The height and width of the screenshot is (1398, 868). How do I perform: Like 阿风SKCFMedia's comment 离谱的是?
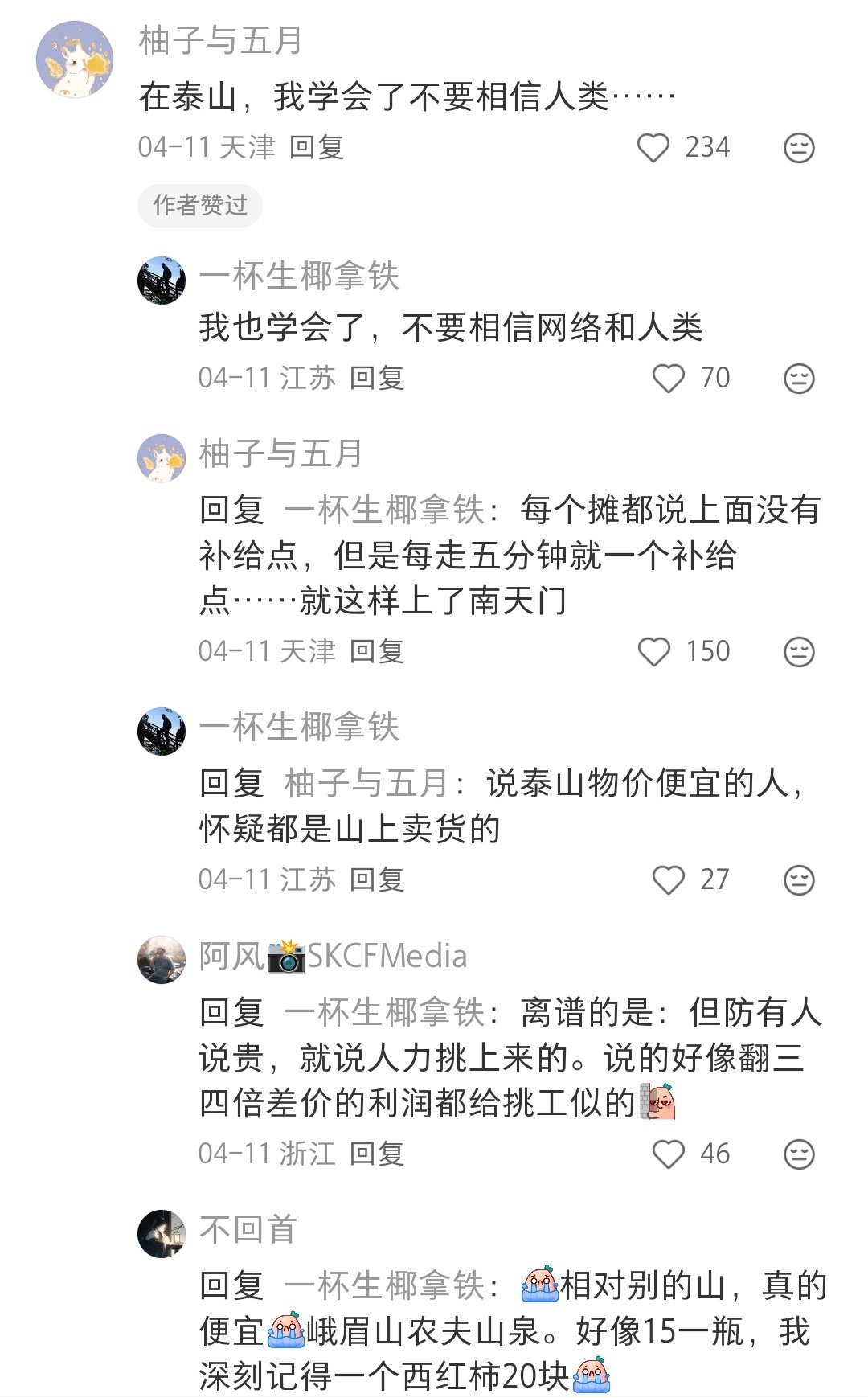[x=668, y=1154]
